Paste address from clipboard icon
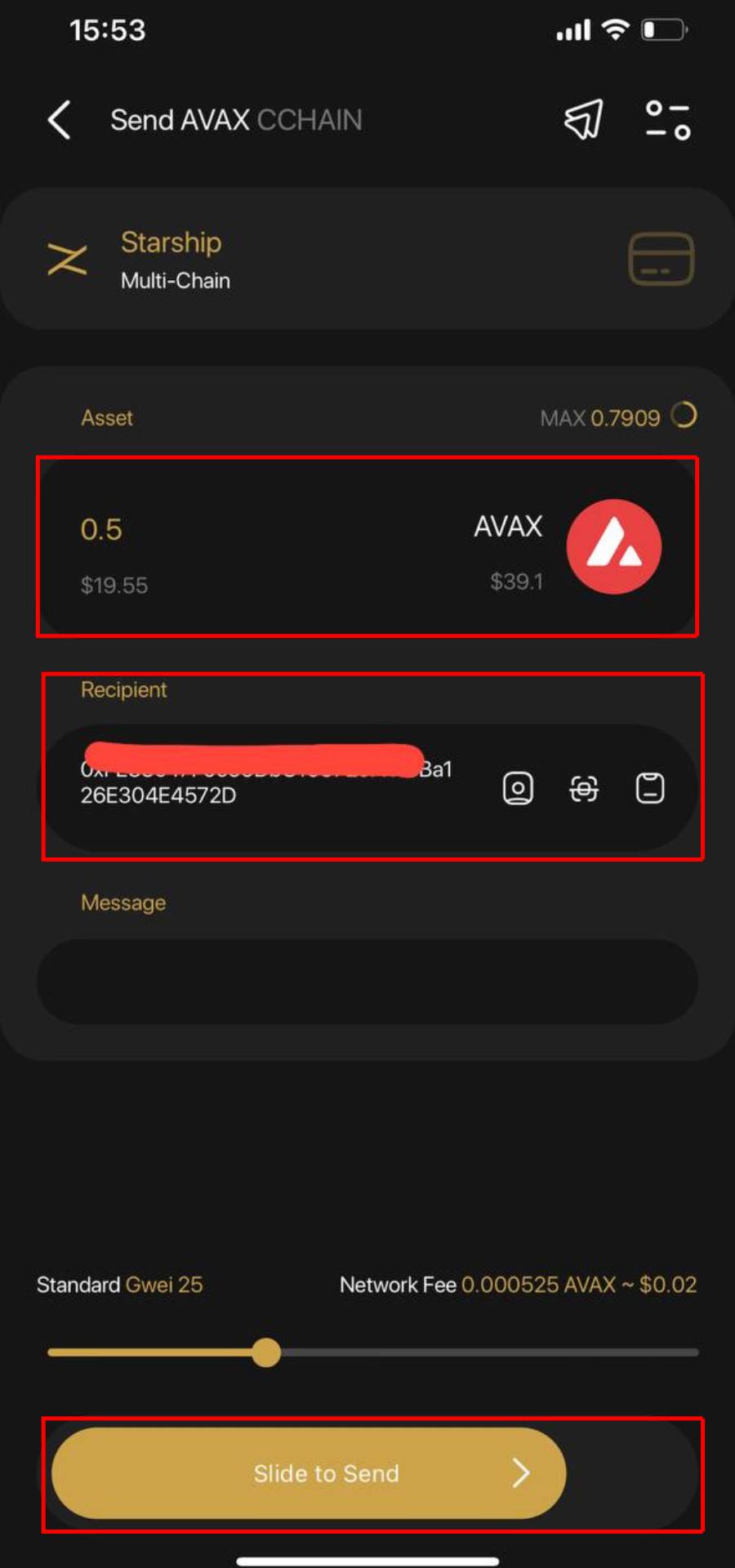 [650, 789]
